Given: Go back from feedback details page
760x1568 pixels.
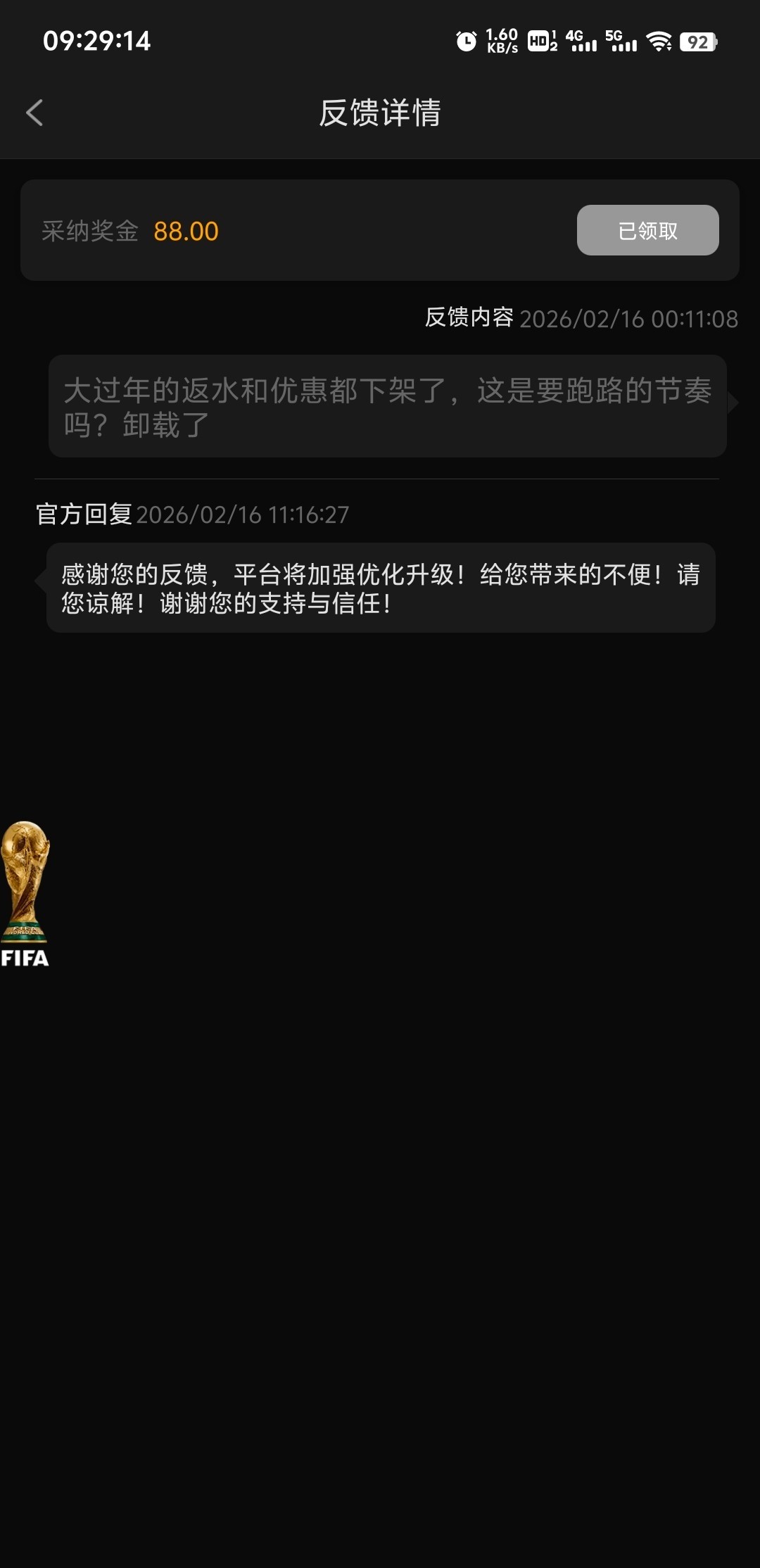Looking at the screenshot, I should click(x=34, y=113).
